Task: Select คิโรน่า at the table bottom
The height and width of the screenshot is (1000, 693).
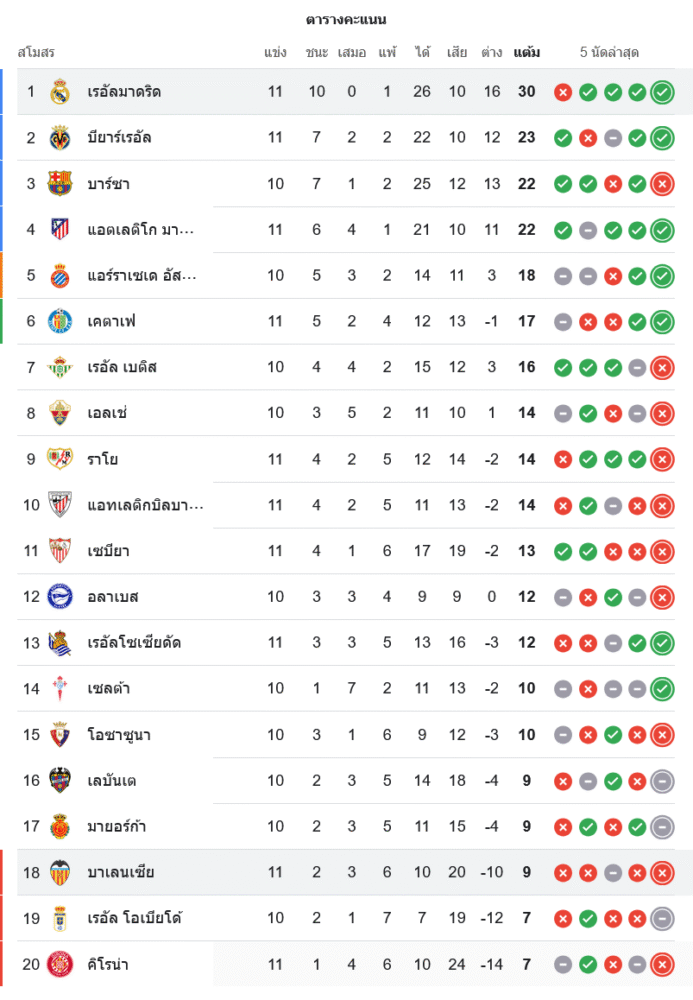Action: click(108, 964)
